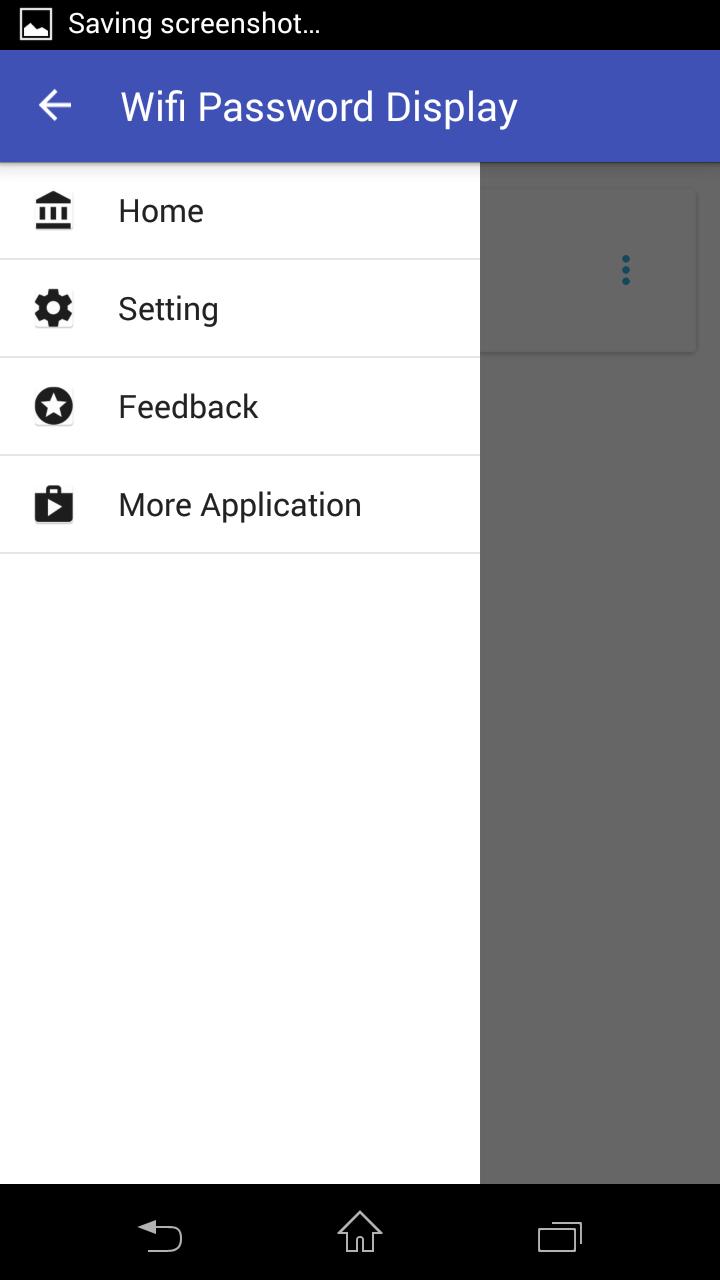Tap the Wifi Password Display title

coord(318,105)
